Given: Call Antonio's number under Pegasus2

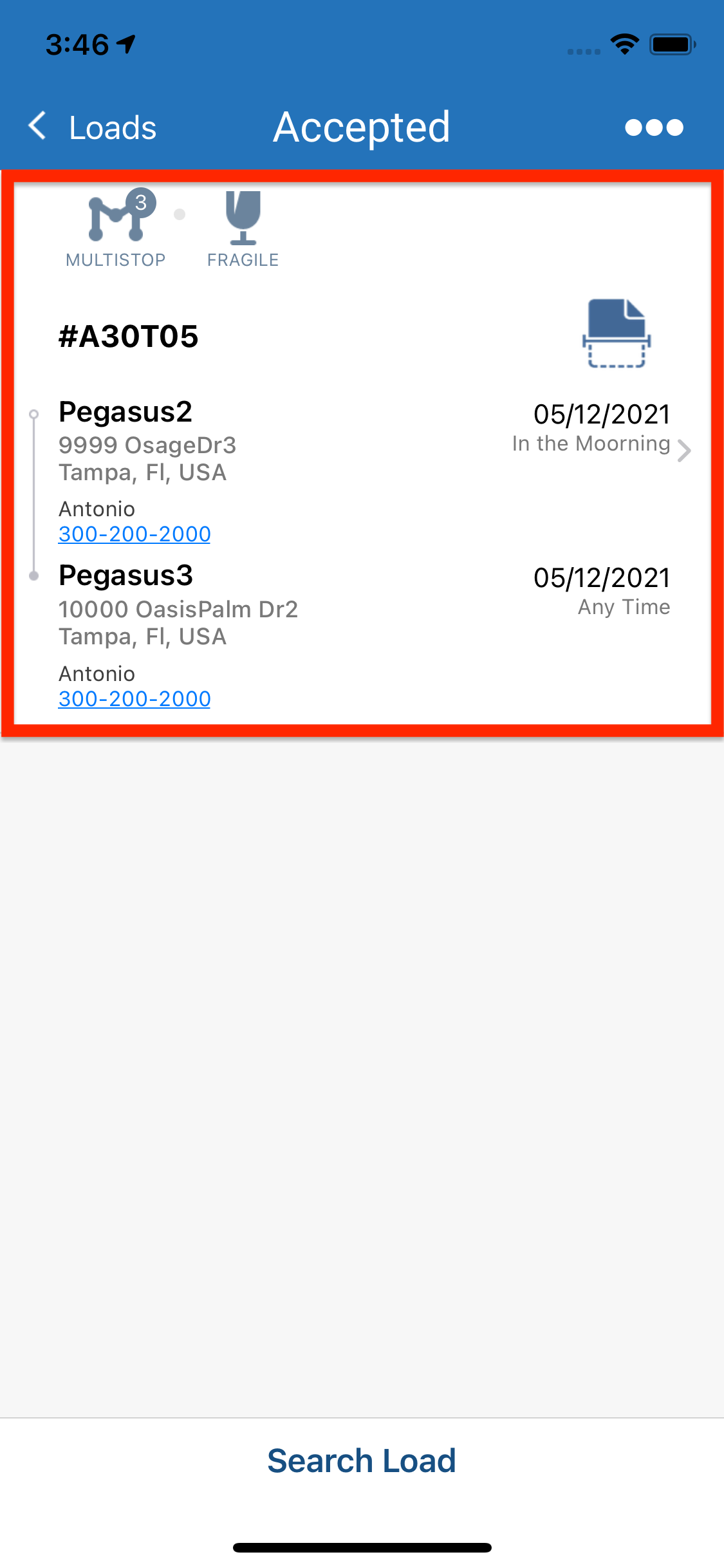Looking at the screenshot, I should tap(135, 534).
